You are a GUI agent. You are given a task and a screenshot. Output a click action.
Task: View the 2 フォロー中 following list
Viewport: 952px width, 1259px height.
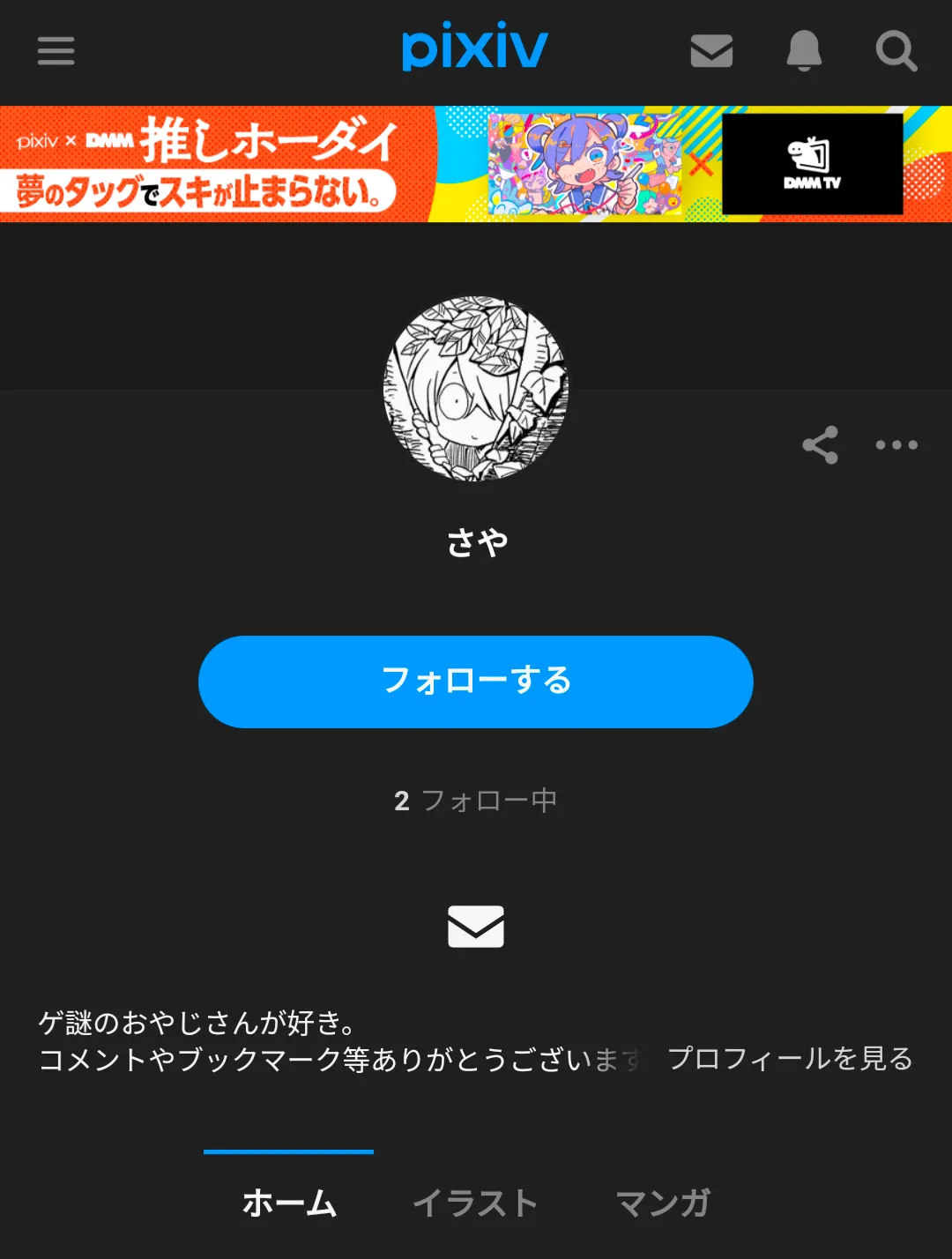pos(476,801)
